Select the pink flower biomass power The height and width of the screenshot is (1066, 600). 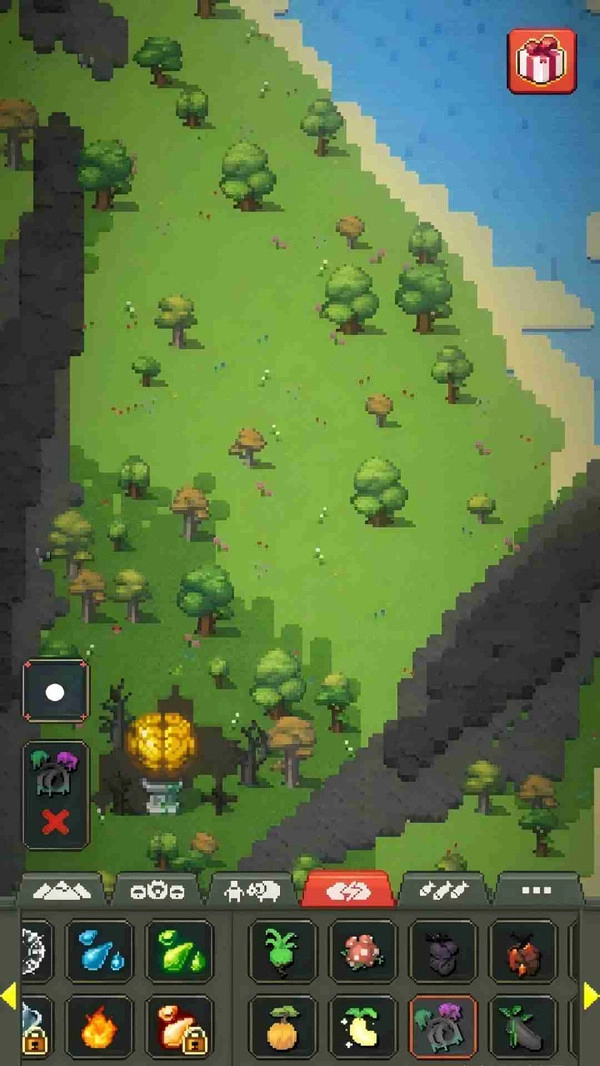click(362, 951)
